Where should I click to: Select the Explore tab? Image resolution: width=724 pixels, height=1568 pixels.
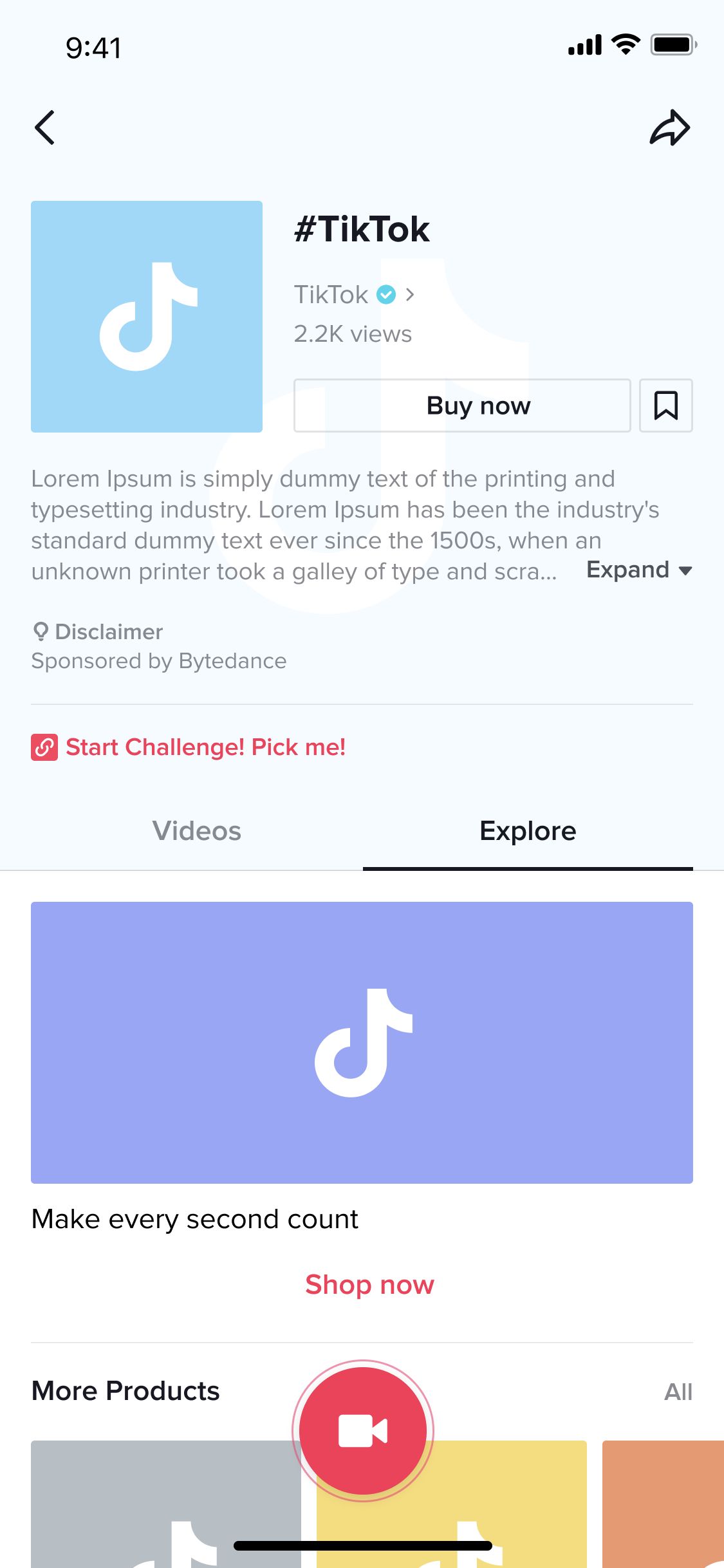(528, 831)
